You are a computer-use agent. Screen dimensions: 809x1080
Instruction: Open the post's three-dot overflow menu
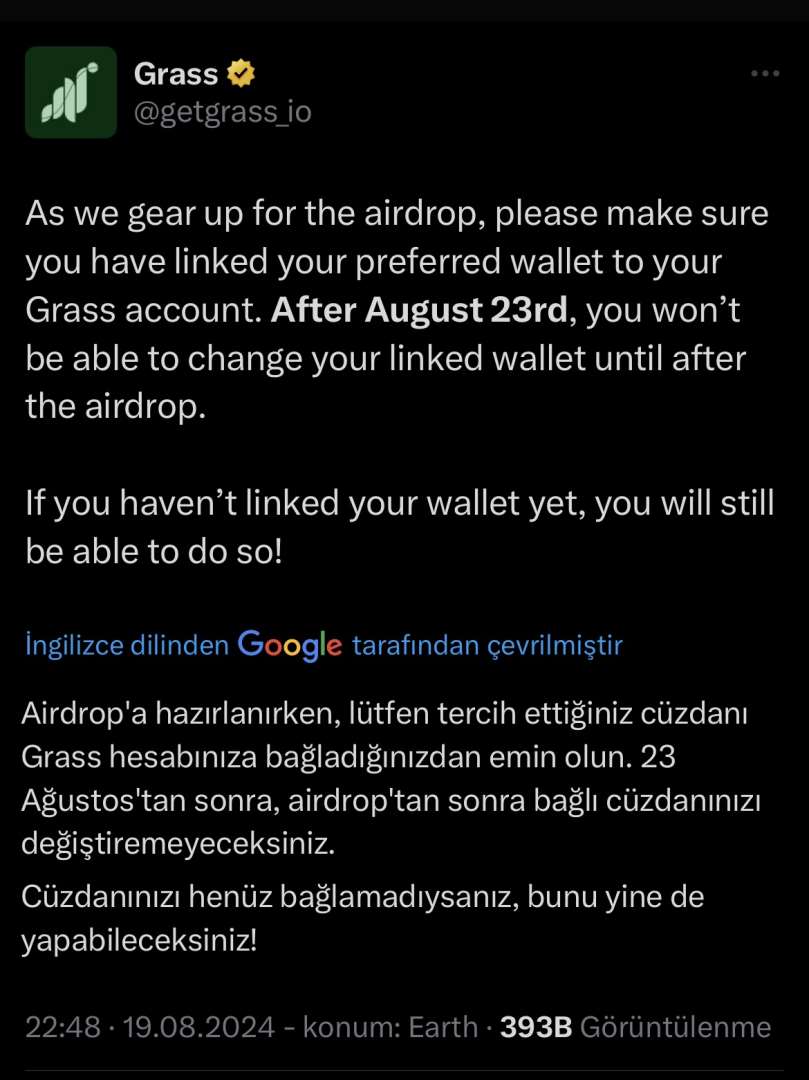point(765,74)
